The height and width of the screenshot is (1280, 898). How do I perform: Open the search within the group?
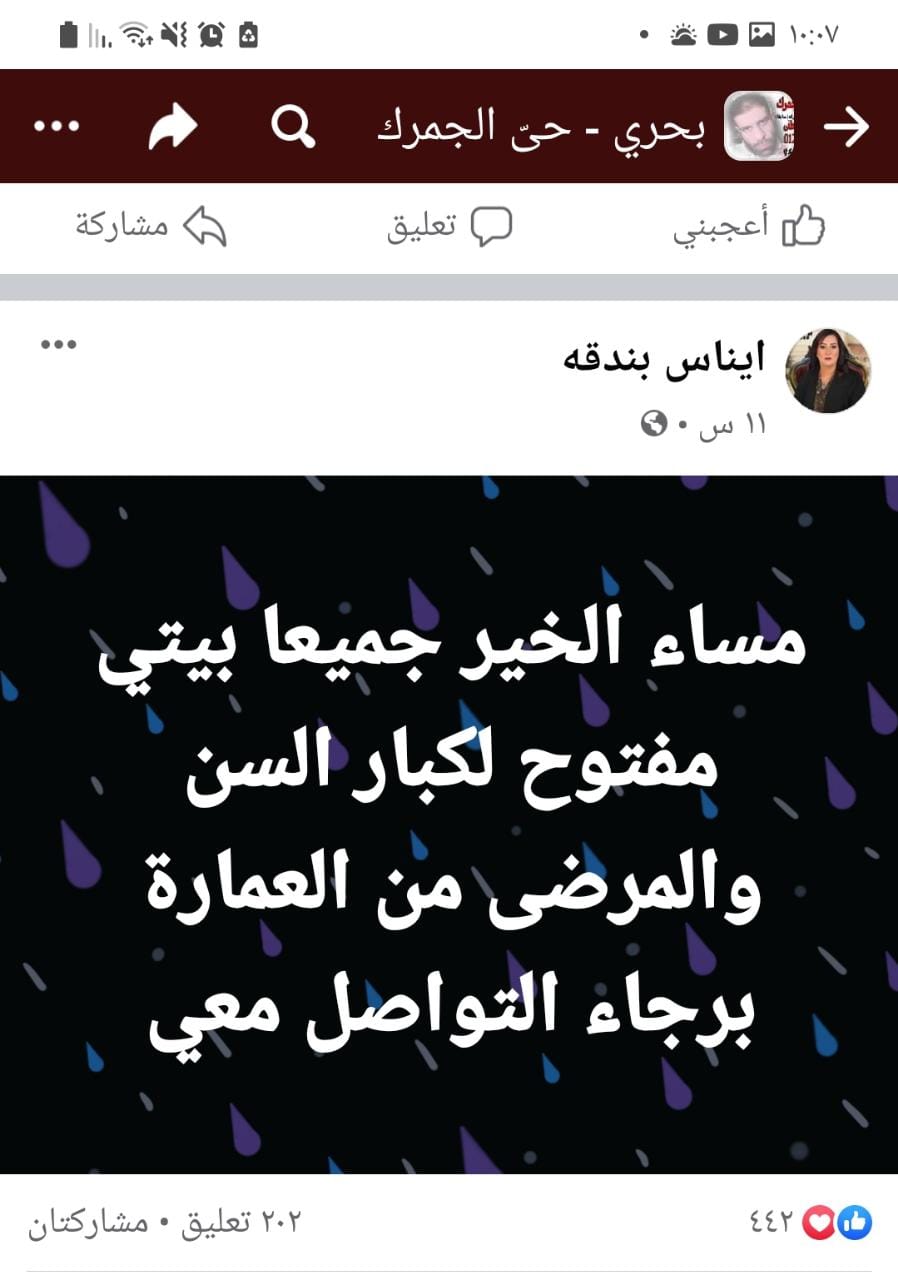pyautogui.click(x=293, y=125)
